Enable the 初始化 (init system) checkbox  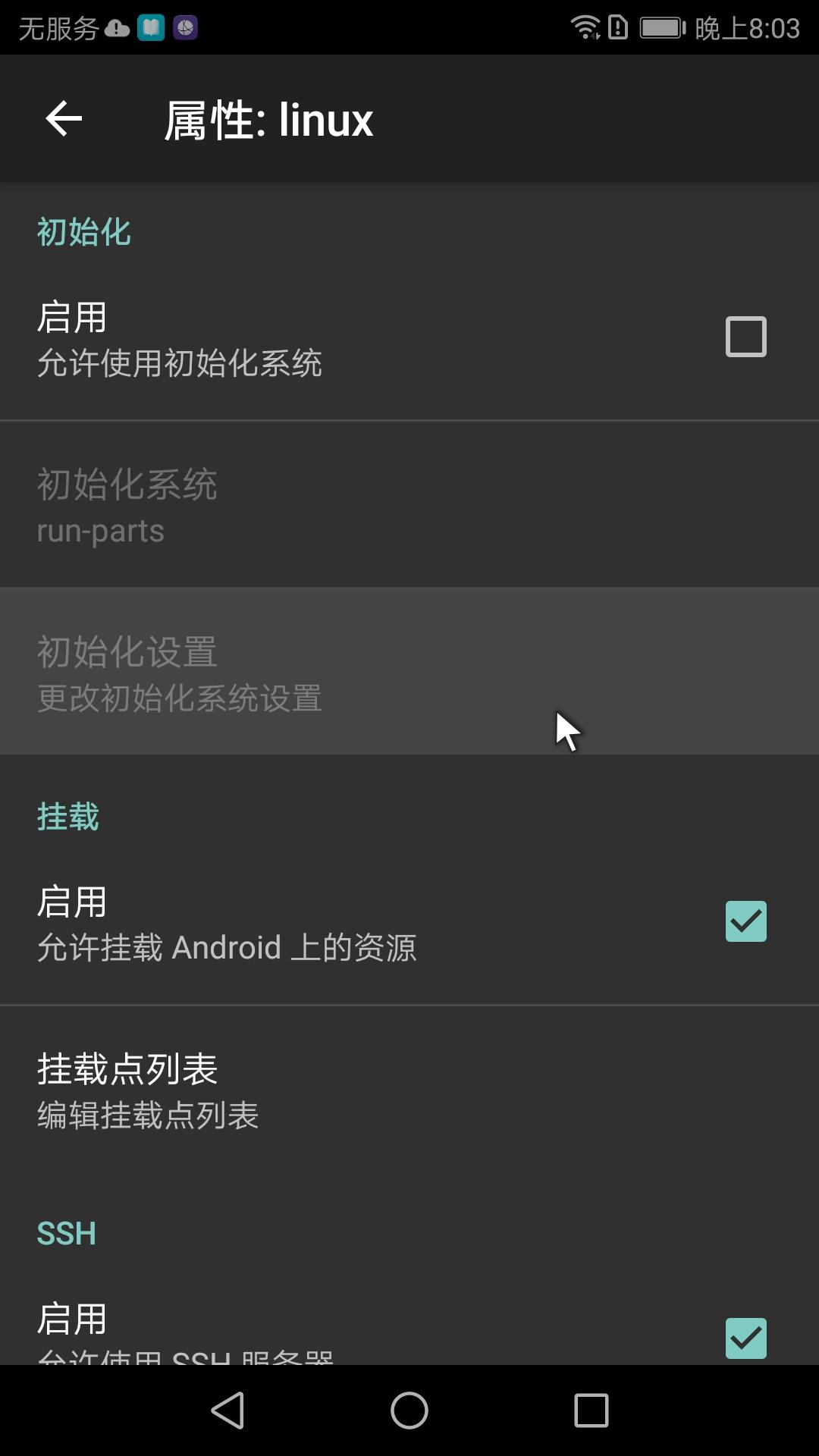click(x=746, y=337)
